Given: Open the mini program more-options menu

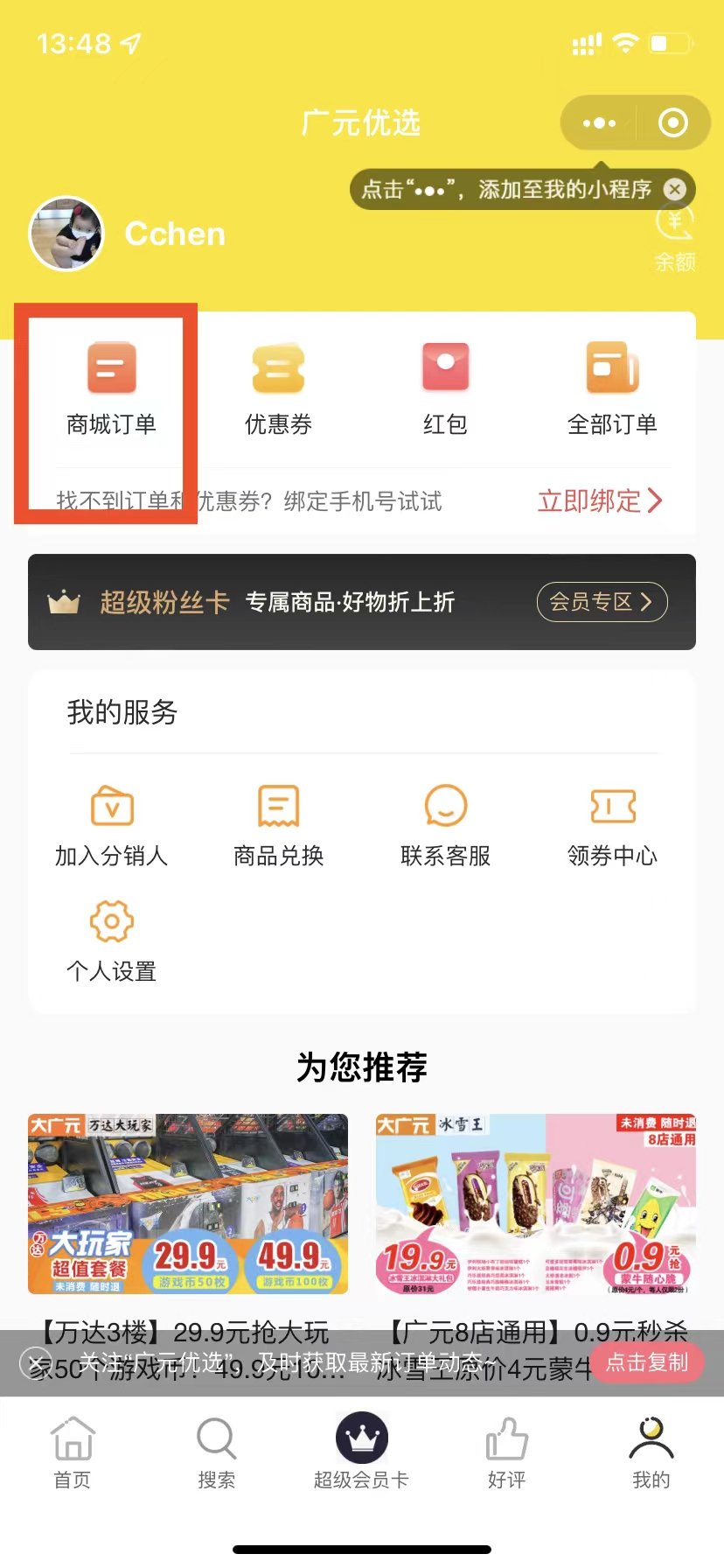Looking at the screenshot, I should coord(599,123).
